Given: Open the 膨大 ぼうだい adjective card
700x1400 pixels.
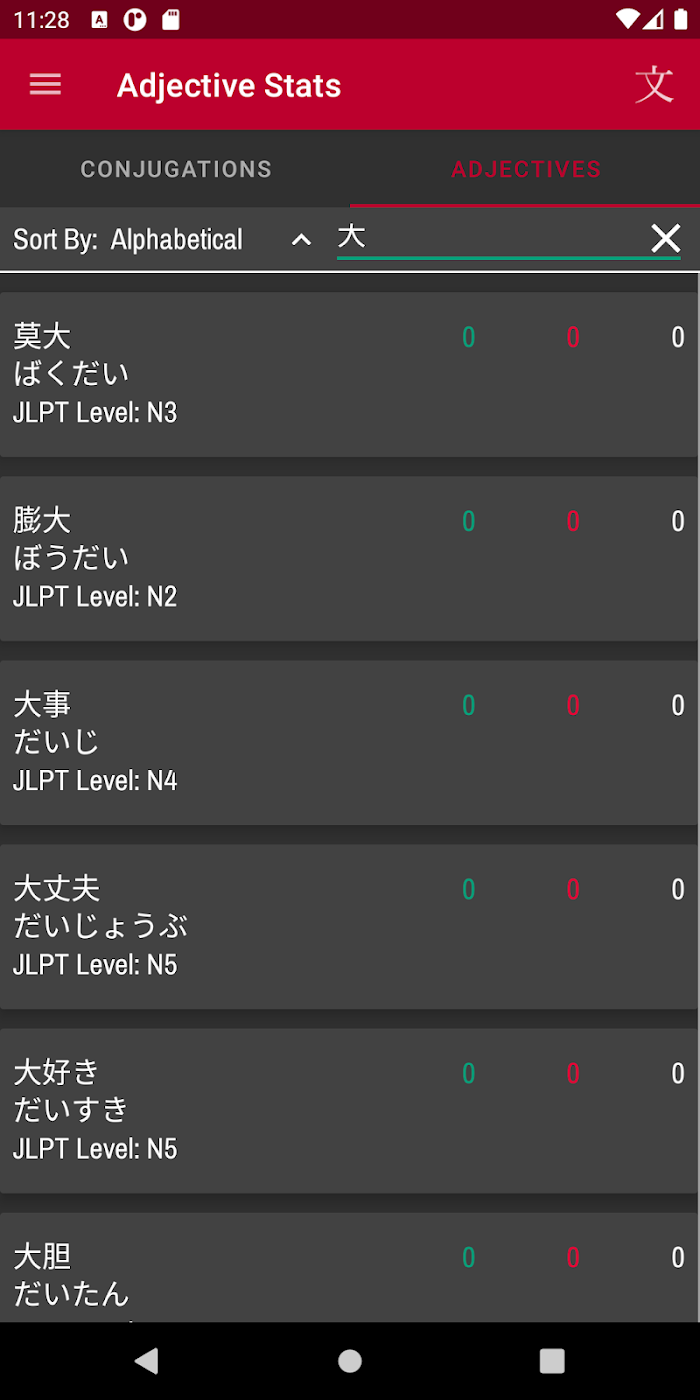Looking at the screenshot, I should [x=348, y=559].
